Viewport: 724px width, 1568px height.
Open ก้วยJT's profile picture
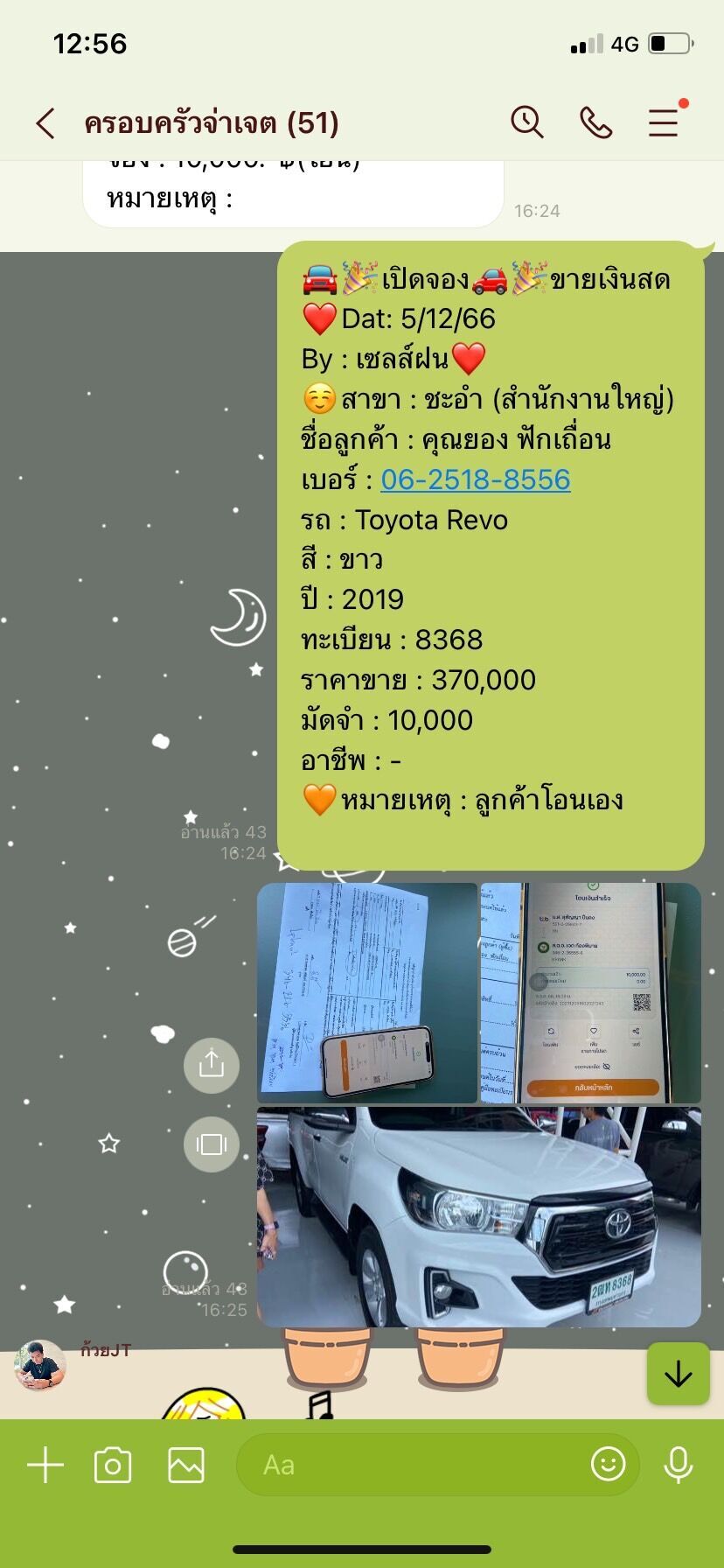tap(40, 1365)
